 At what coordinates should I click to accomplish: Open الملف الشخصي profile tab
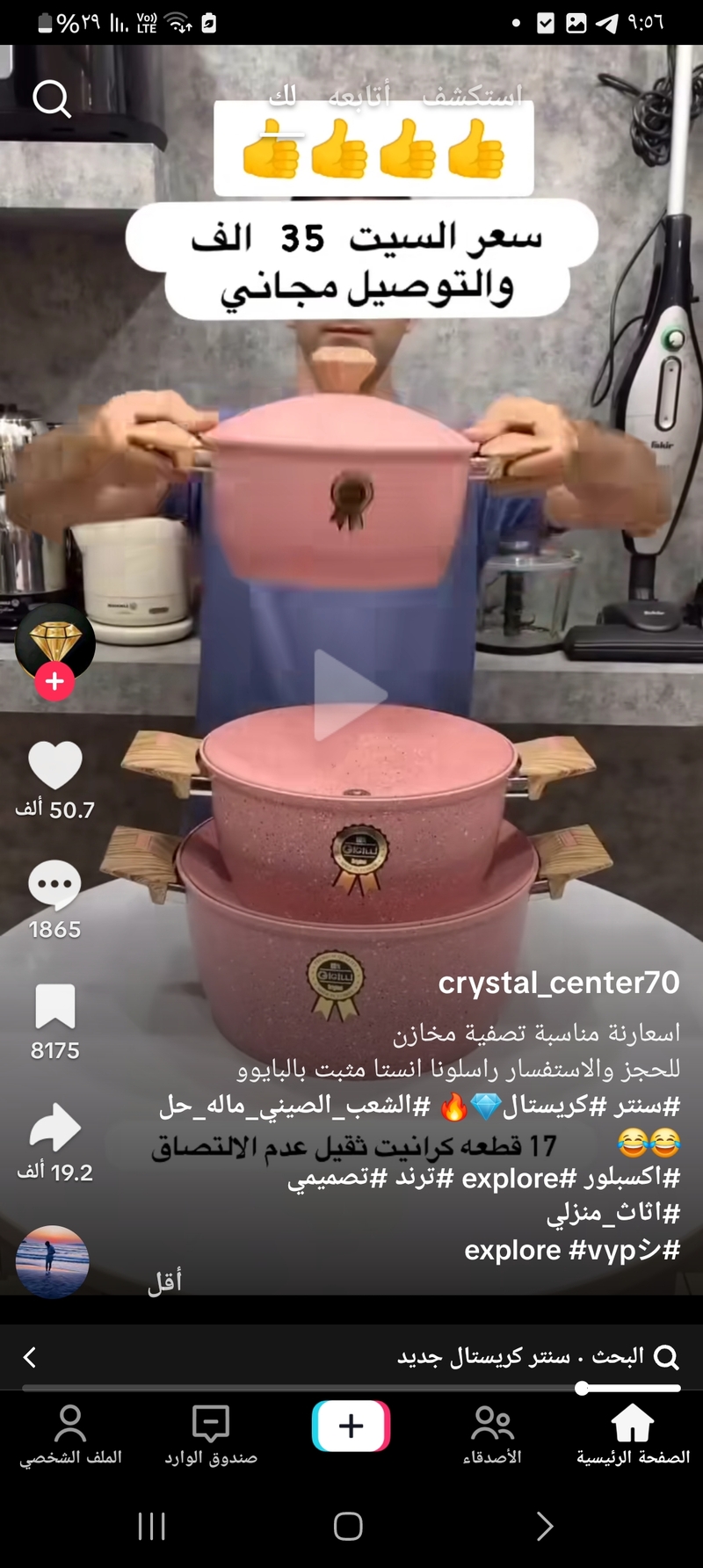[x=70, y=1434]
